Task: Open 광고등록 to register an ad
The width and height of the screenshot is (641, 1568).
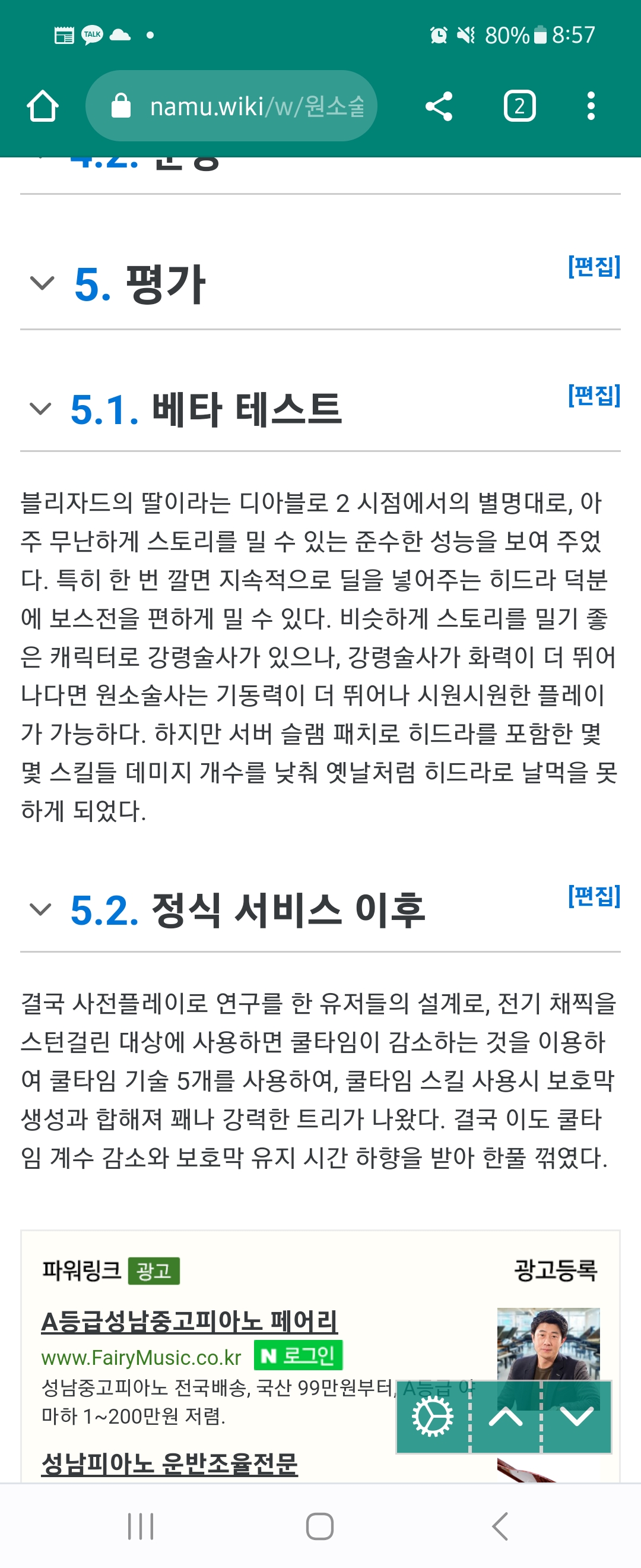Action: pos(556,1270)
